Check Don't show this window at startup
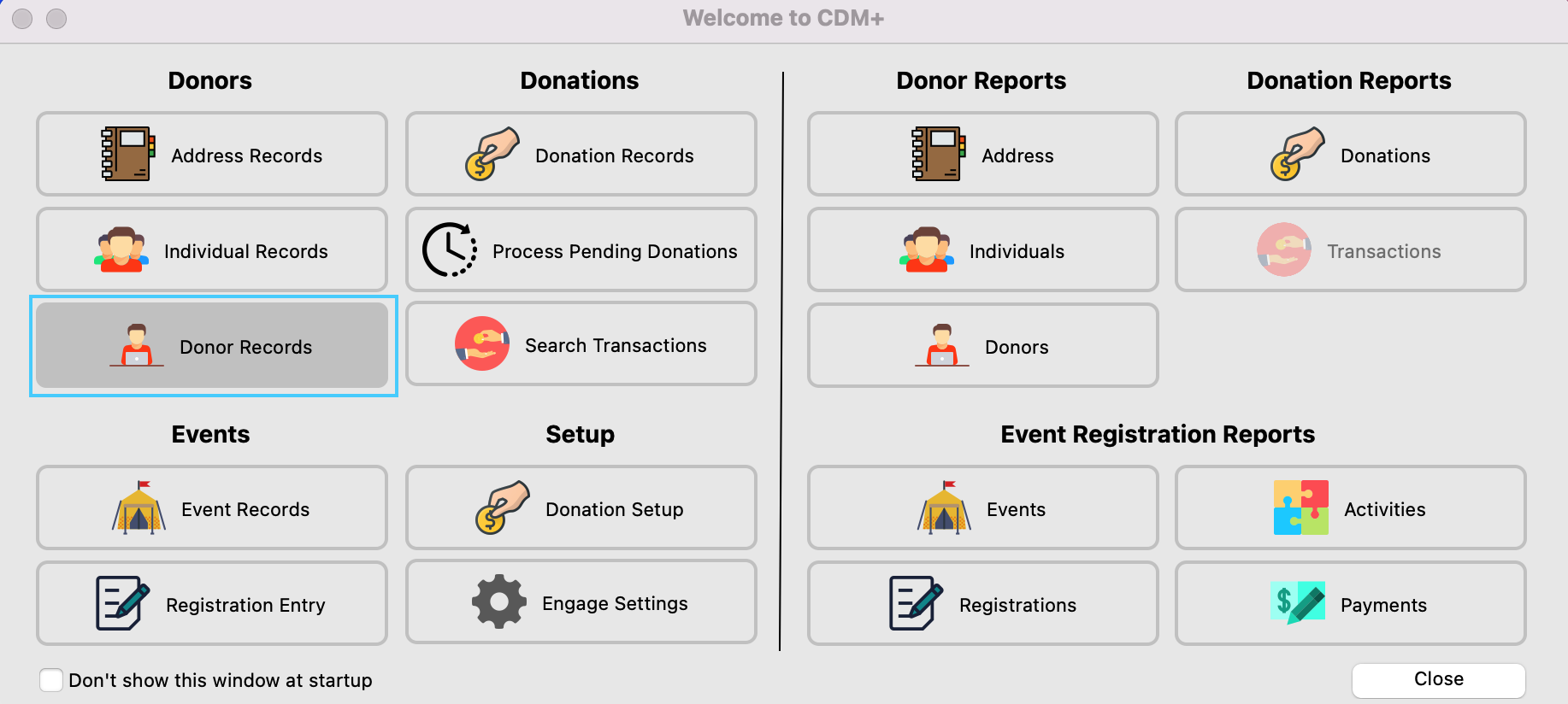Screen dimensions: 1568x704 pos(51,680)
